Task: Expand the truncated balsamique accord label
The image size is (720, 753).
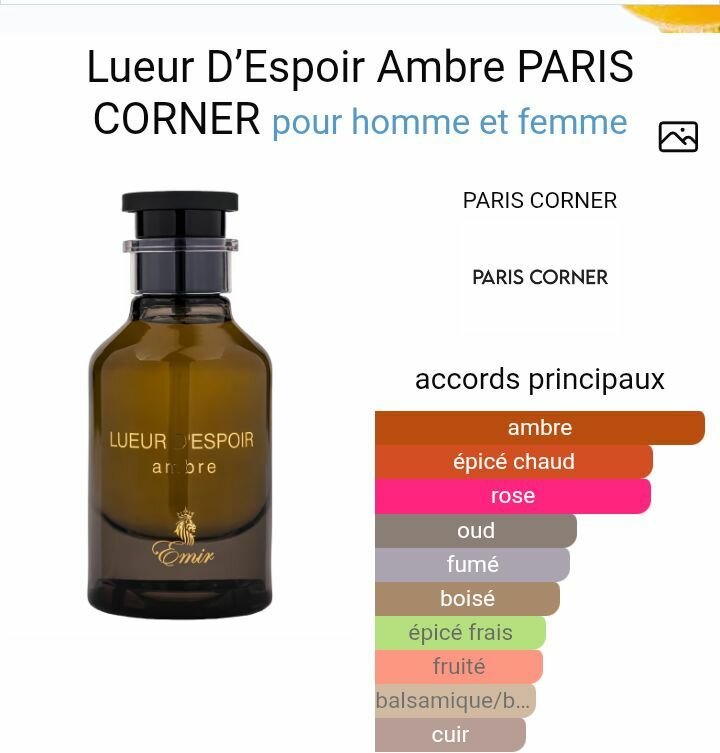Action: 455,700
